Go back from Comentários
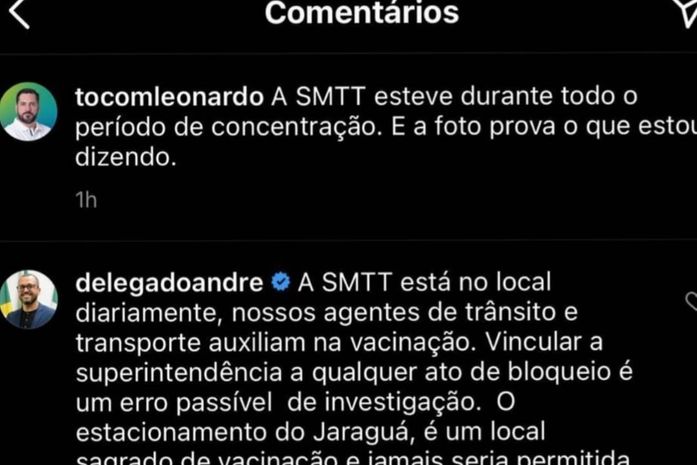This screenshot has width=697, height=465. (x=19, y=14)
